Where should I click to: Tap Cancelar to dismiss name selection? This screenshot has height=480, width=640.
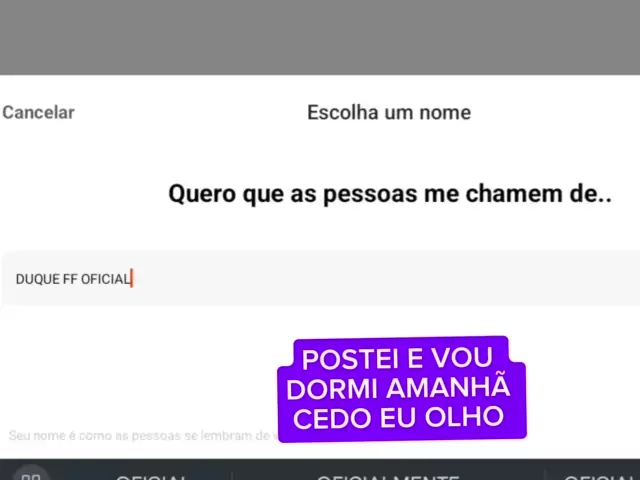(38, 112)
